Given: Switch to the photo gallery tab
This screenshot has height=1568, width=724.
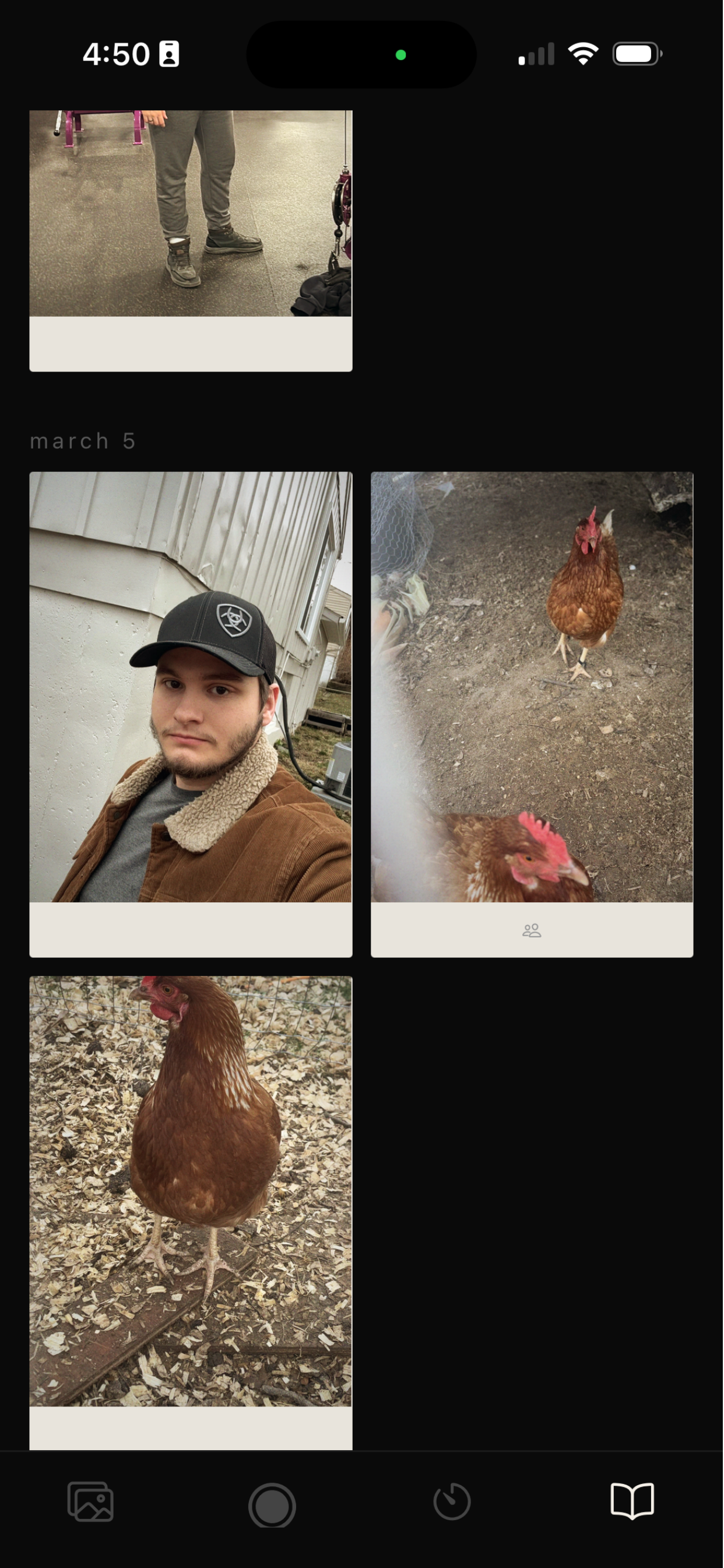Looking at the screenshot, I should pos(91,1501).
